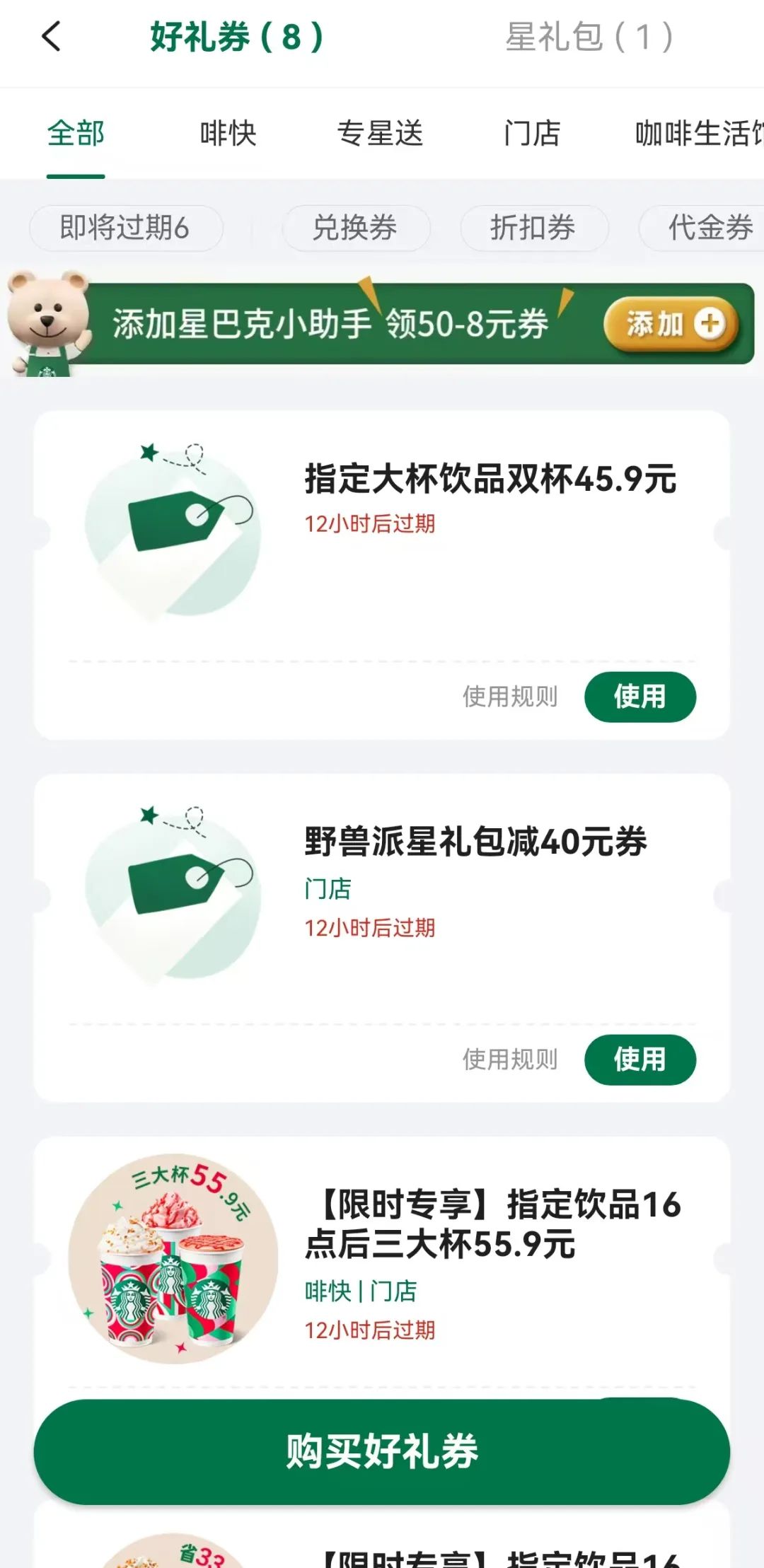Use the 野兽派星礼包减40元券 coupon
The height and width of the screenshot is (1568, 764).
coord(639,1059)
